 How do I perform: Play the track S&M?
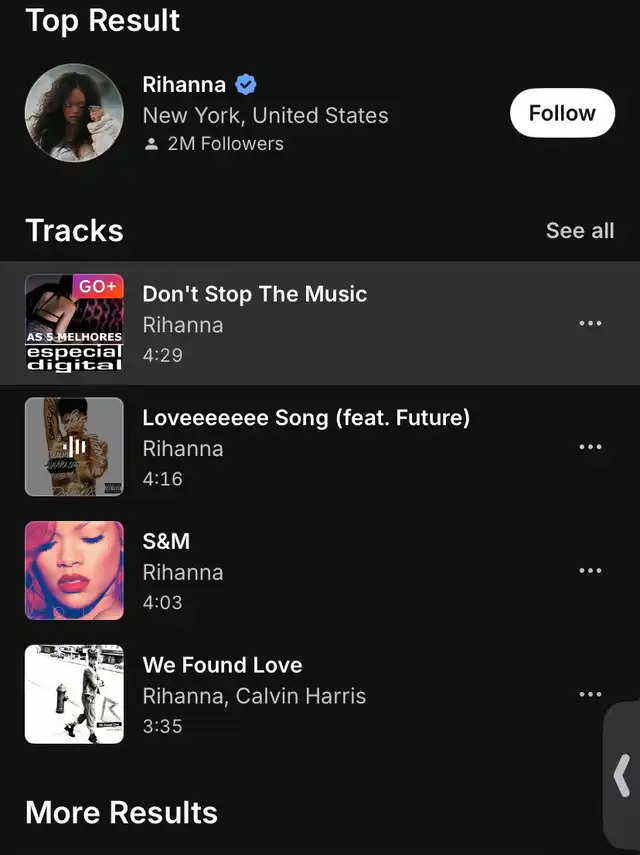(166, 541)
